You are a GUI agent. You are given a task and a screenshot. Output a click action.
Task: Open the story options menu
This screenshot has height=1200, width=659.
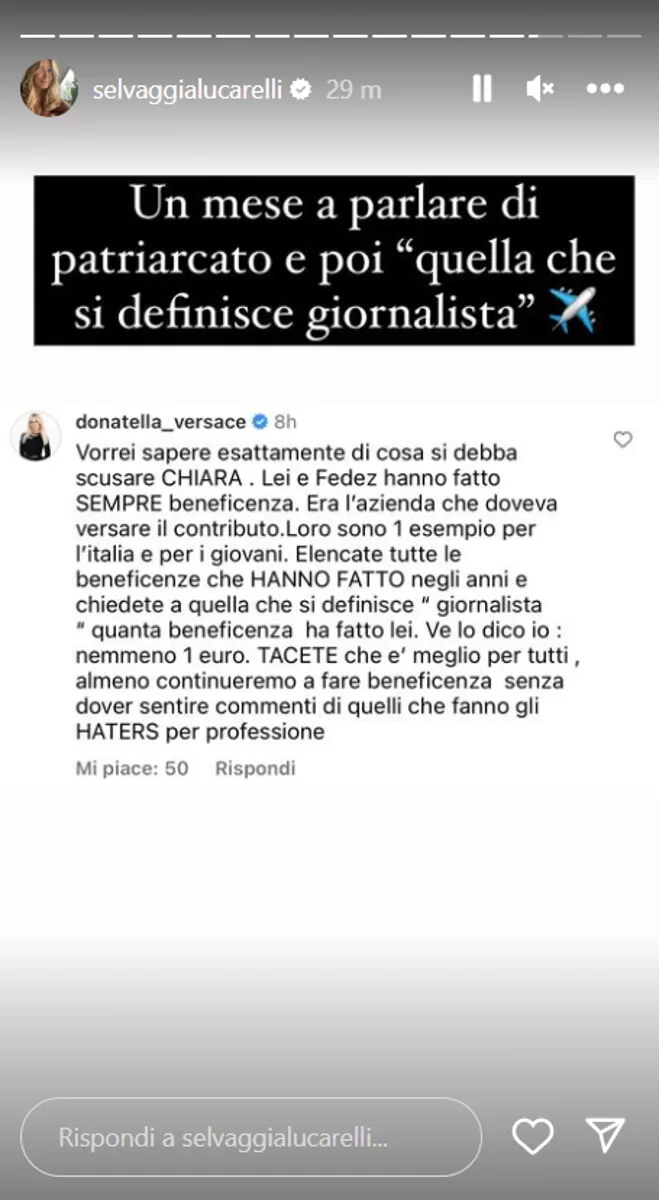pos(605,89)
